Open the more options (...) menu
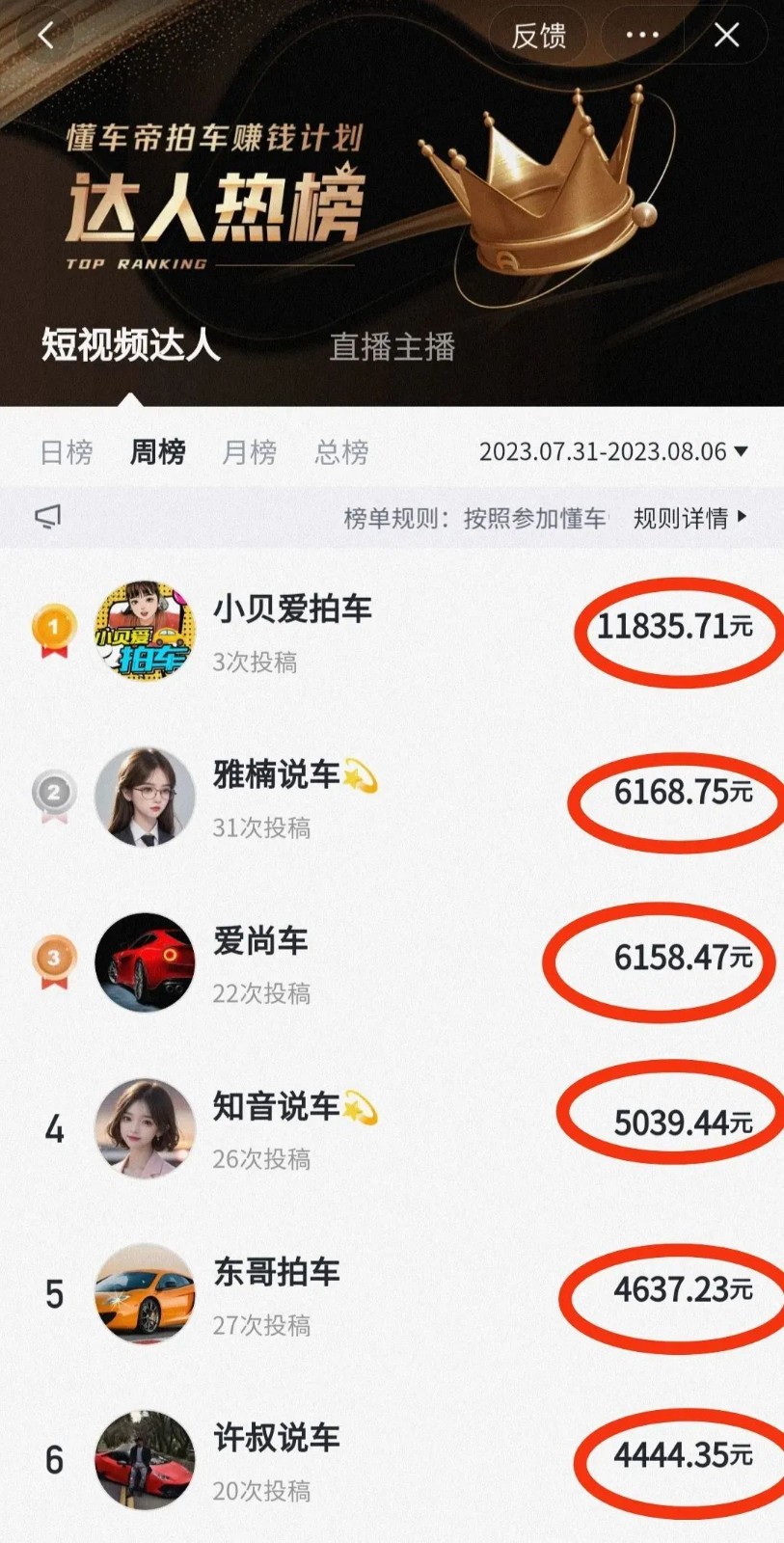 640,35
